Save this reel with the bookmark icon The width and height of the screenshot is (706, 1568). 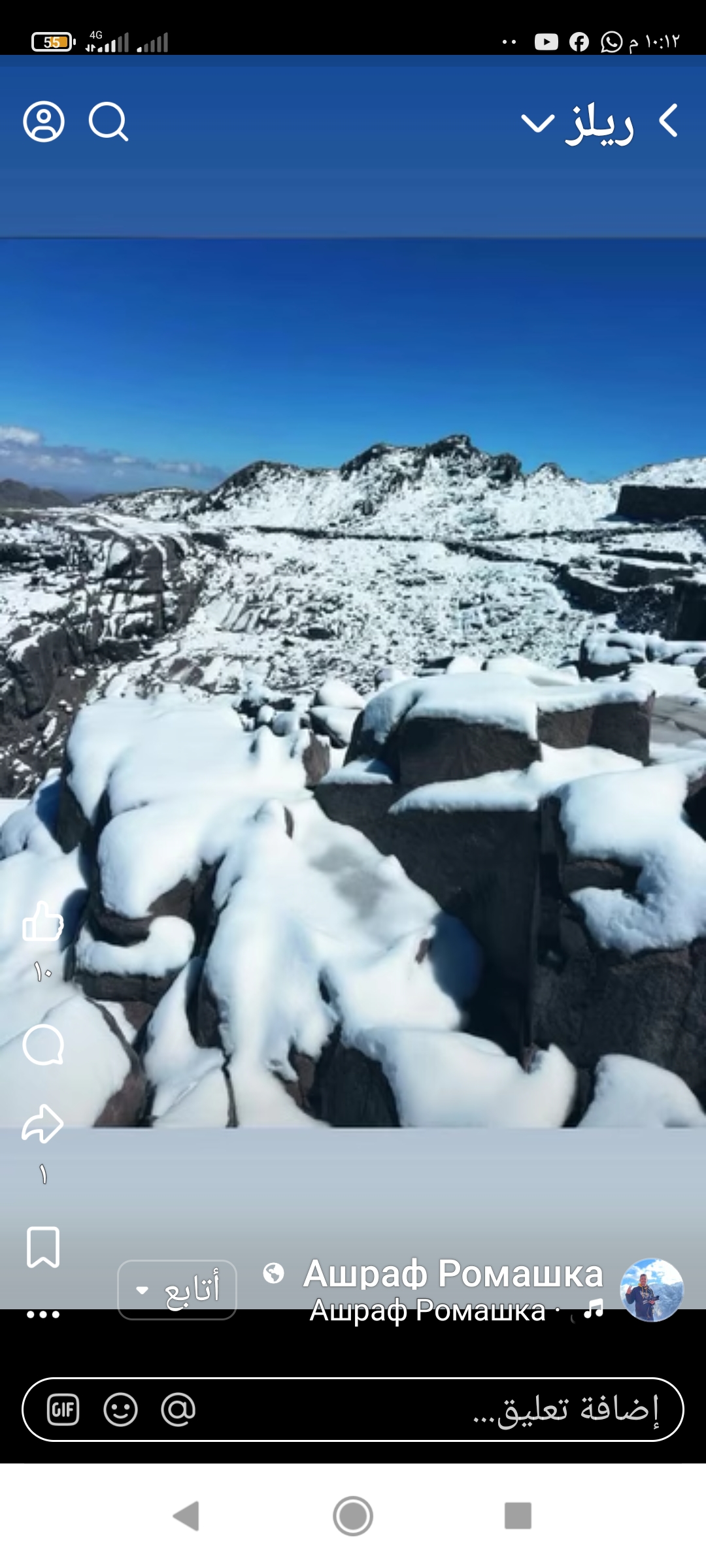(43, 1247)
